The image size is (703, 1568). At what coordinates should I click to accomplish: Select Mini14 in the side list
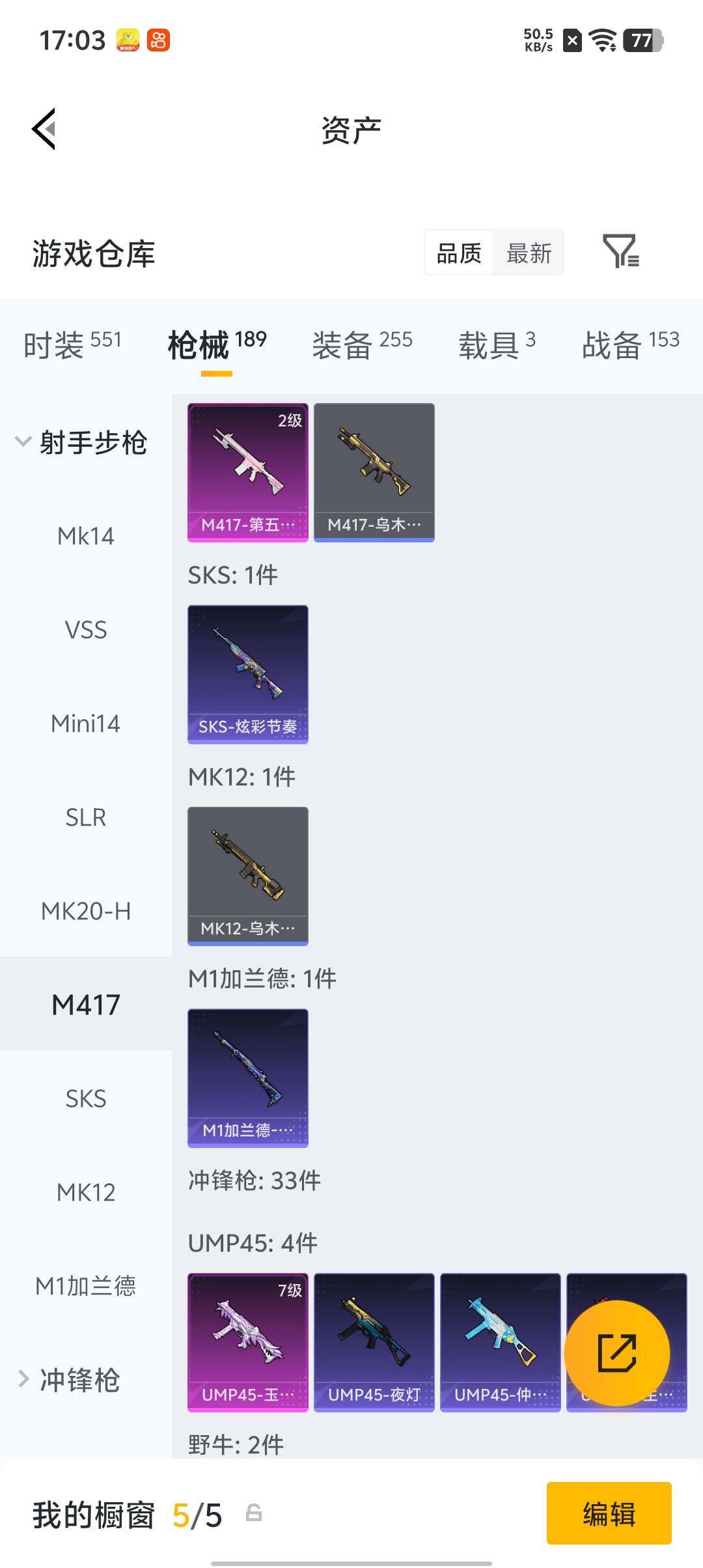(85, 724)
